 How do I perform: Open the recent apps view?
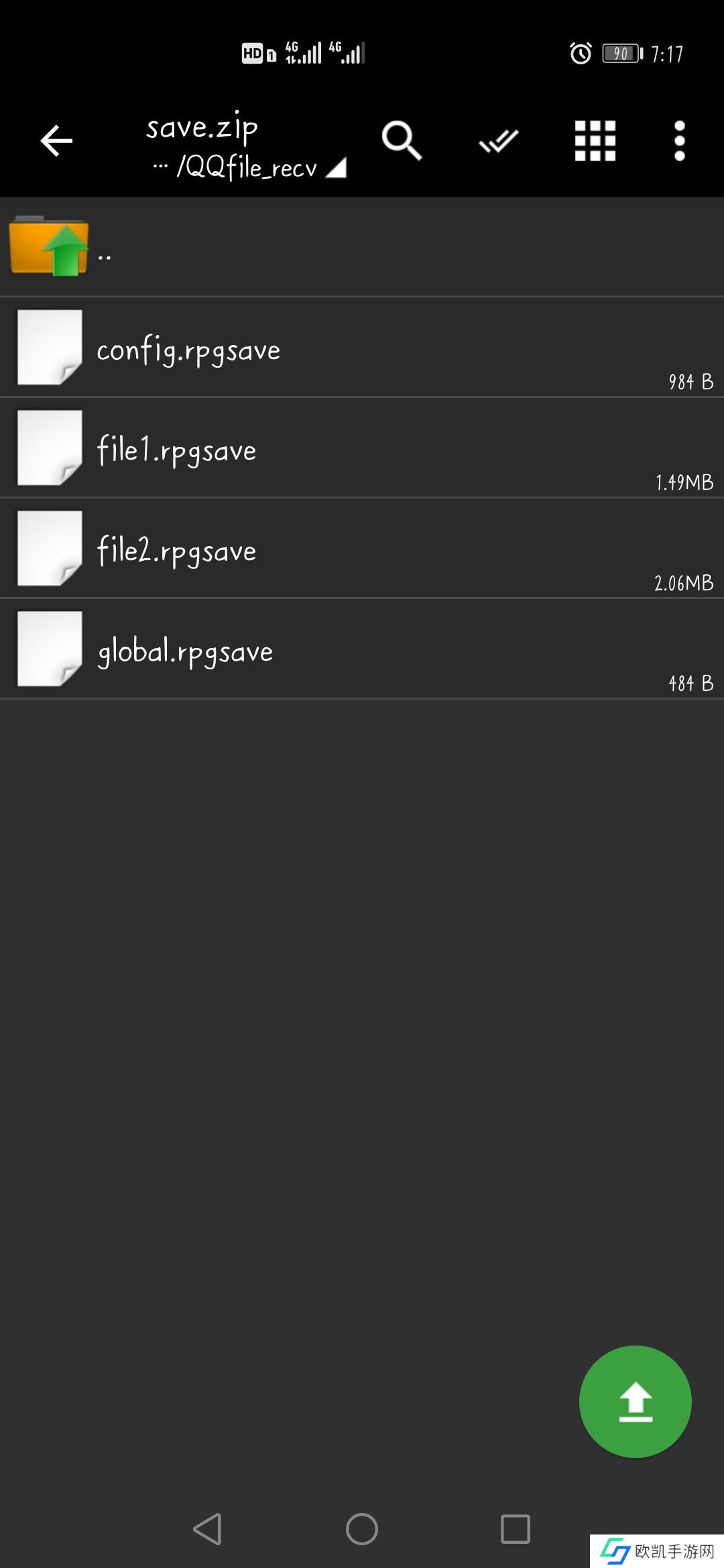(x=515, y=1529)
